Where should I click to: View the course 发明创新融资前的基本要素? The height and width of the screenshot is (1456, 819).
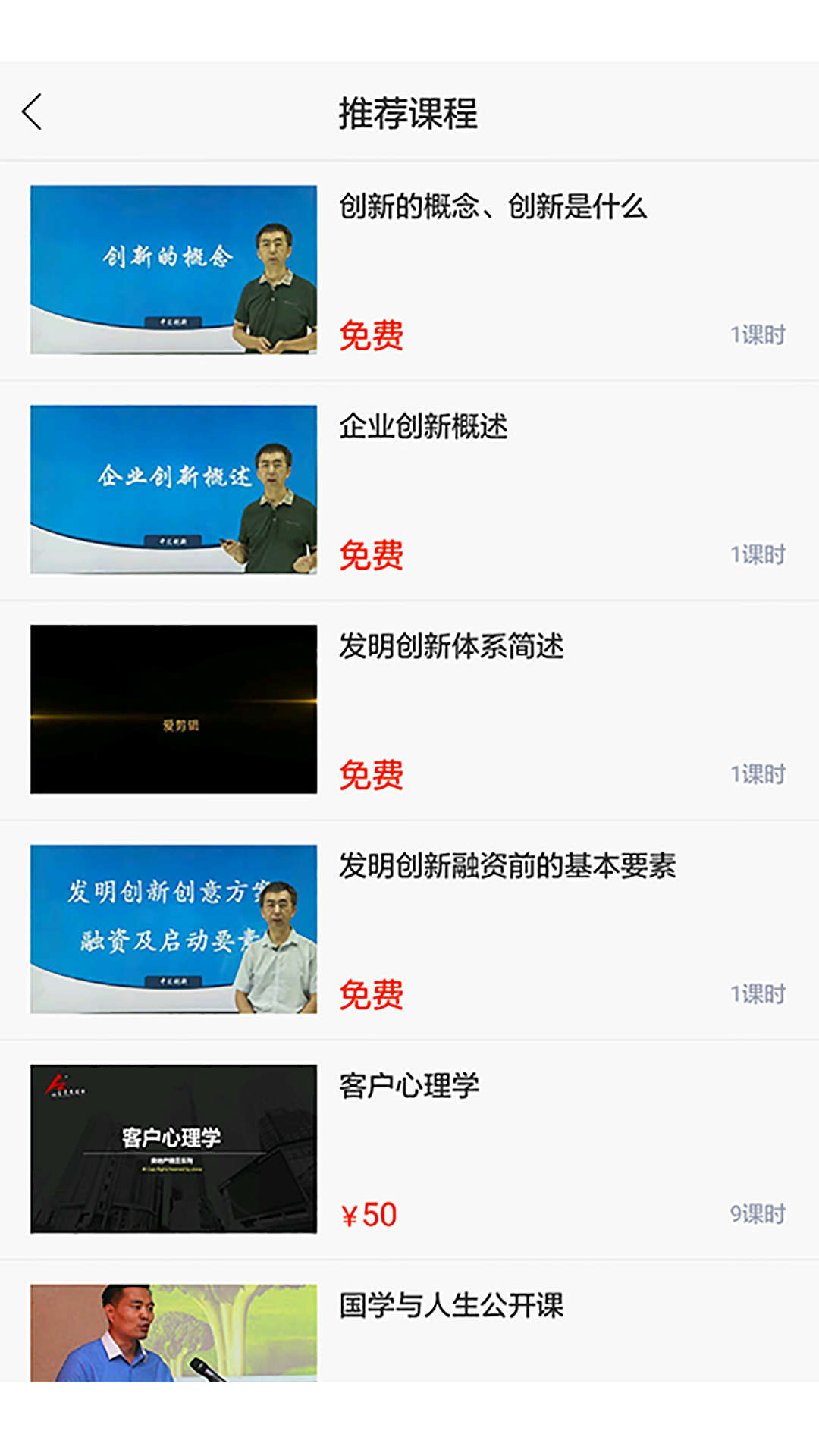pos(409,930)
